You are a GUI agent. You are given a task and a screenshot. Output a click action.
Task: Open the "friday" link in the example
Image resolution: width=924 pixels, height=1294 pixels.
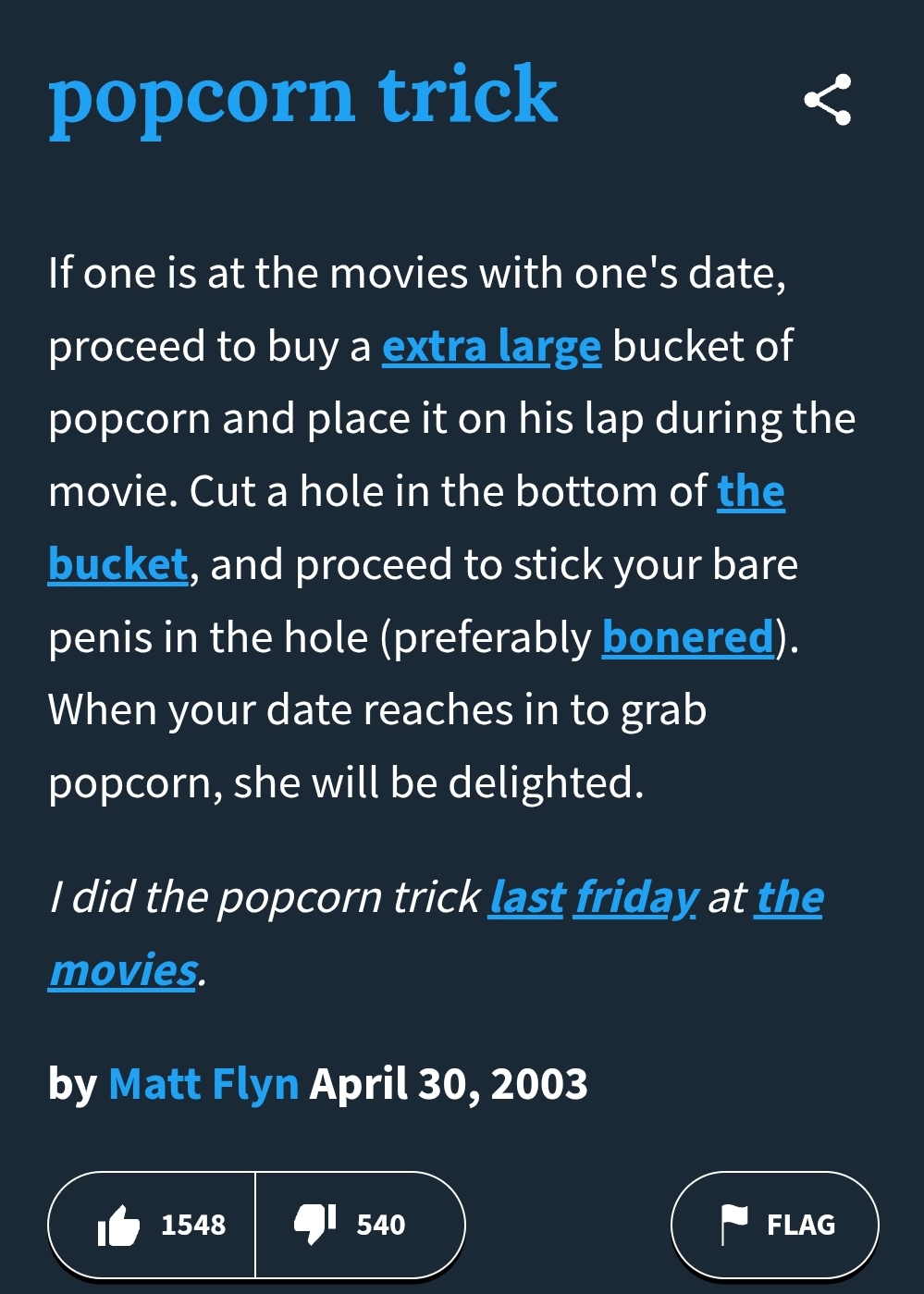pyautogui.click(x=635, y=897)
